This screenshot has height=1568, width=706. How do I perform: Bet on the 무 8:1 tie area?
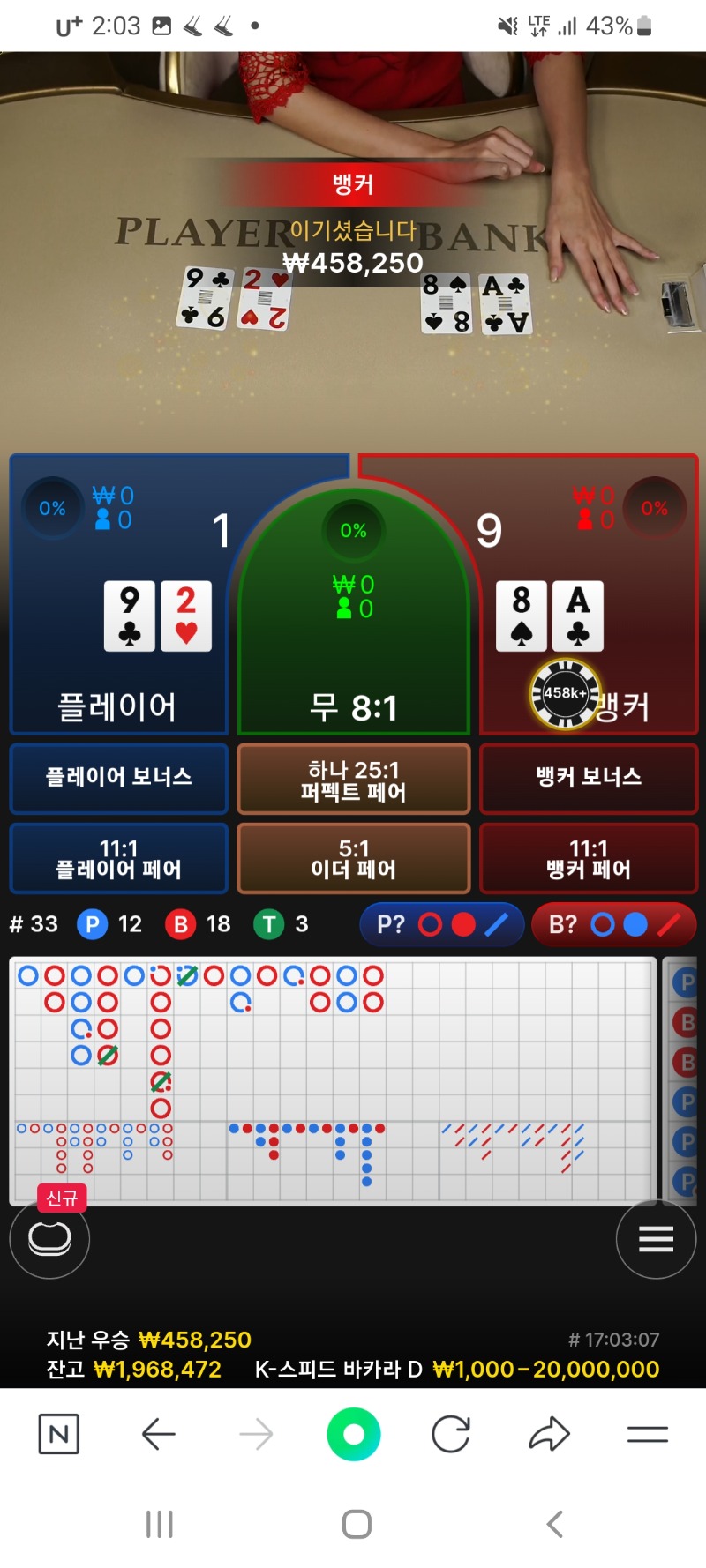353,617
